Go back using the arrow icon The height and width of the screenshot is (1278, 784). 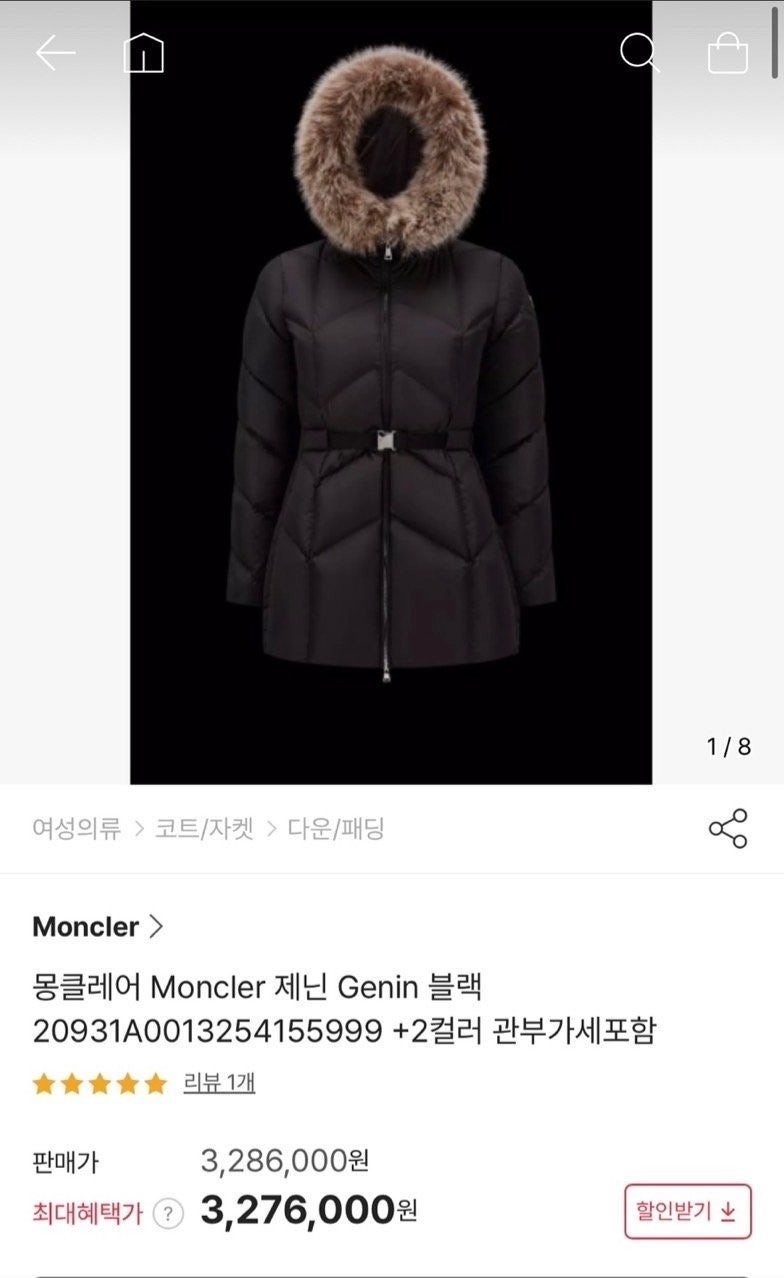pos(55,53)
